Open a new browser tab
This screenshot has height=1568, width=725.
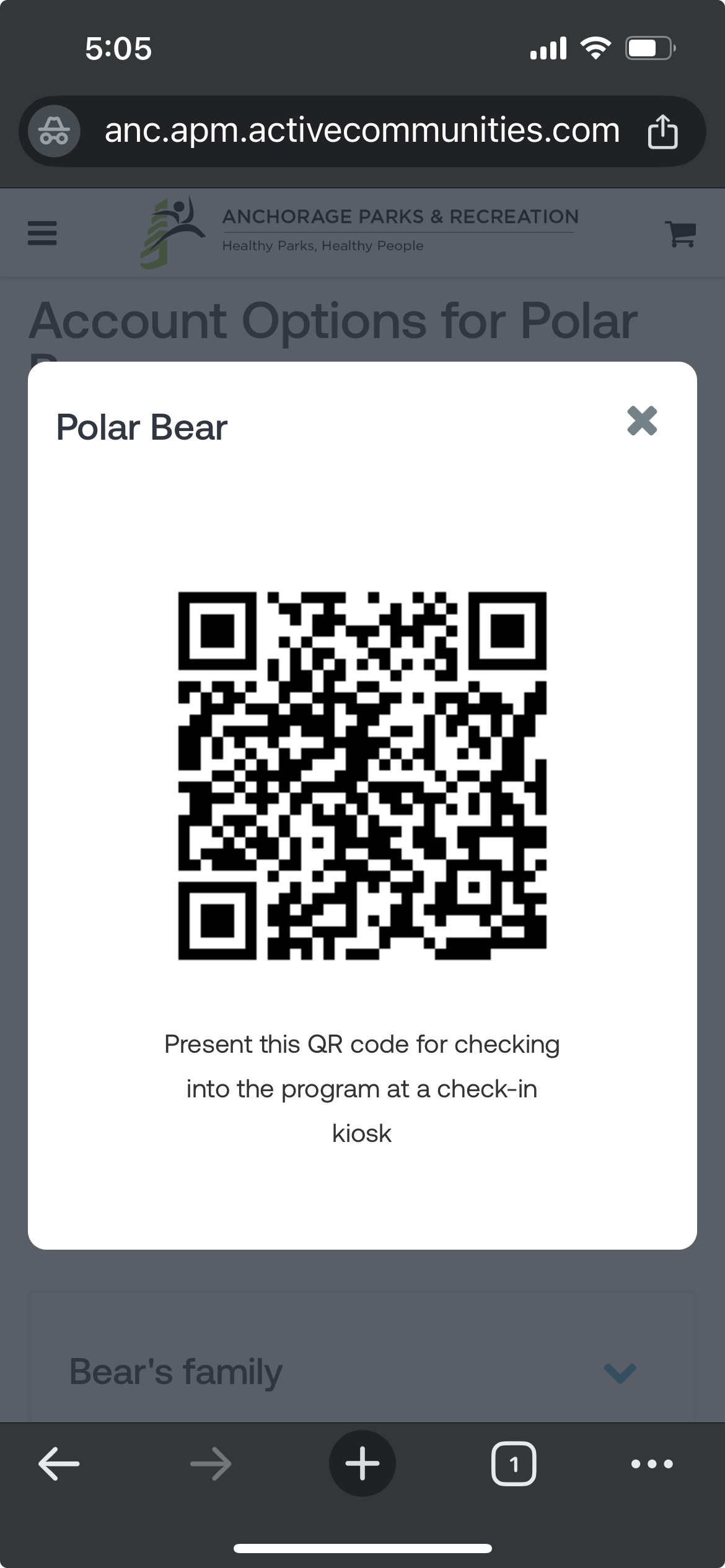(x=362, y=1464)
